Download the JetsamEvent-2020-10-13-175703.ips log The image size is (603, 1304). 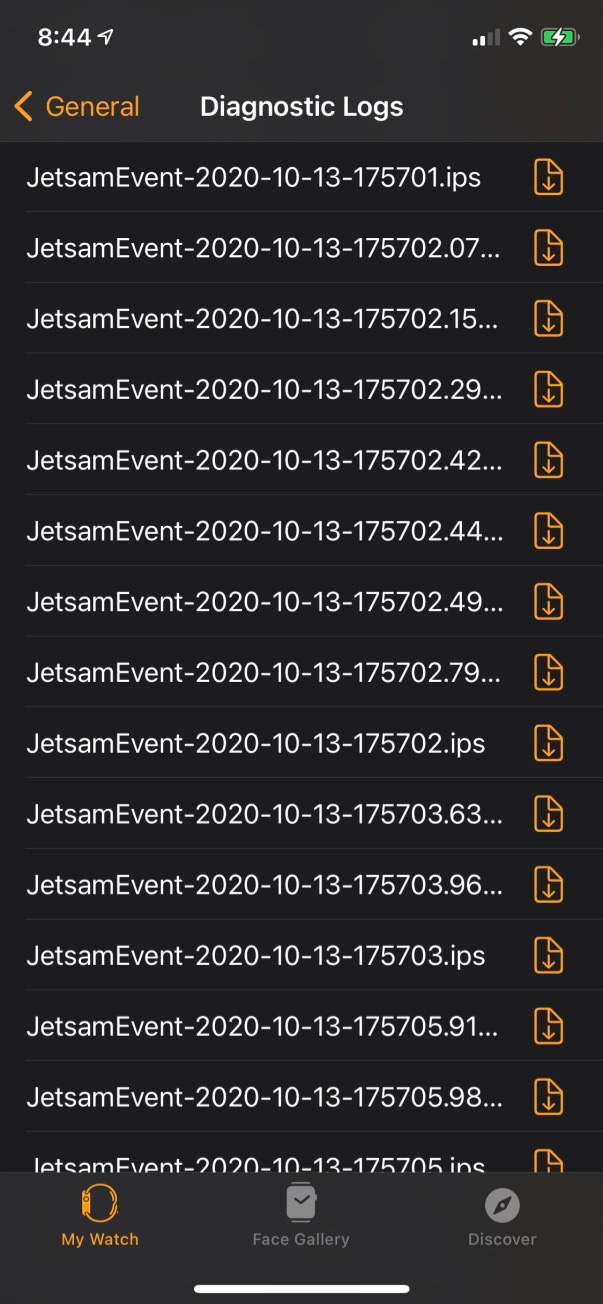point(548,956)
